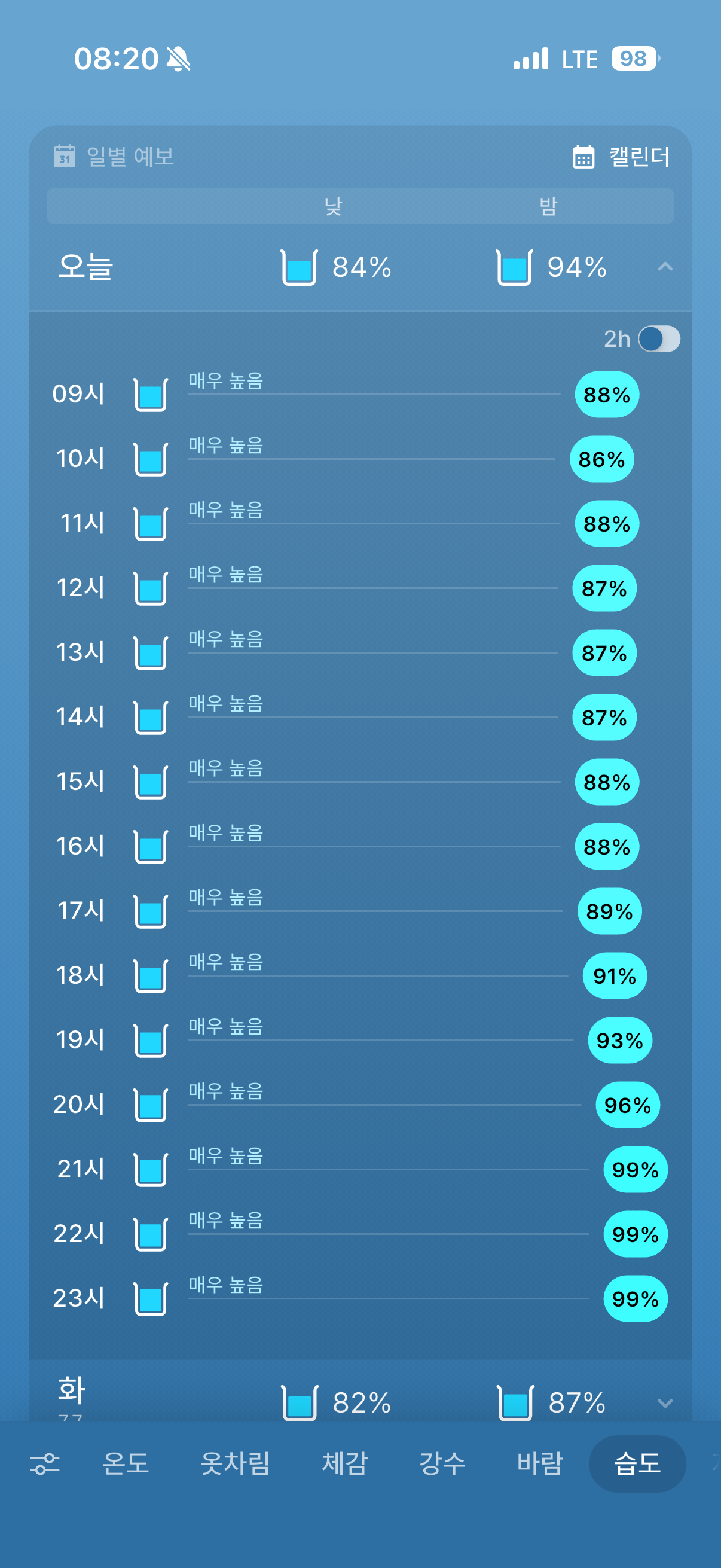
Task: Go to the 강수 tab
Action: (442, 1463)
